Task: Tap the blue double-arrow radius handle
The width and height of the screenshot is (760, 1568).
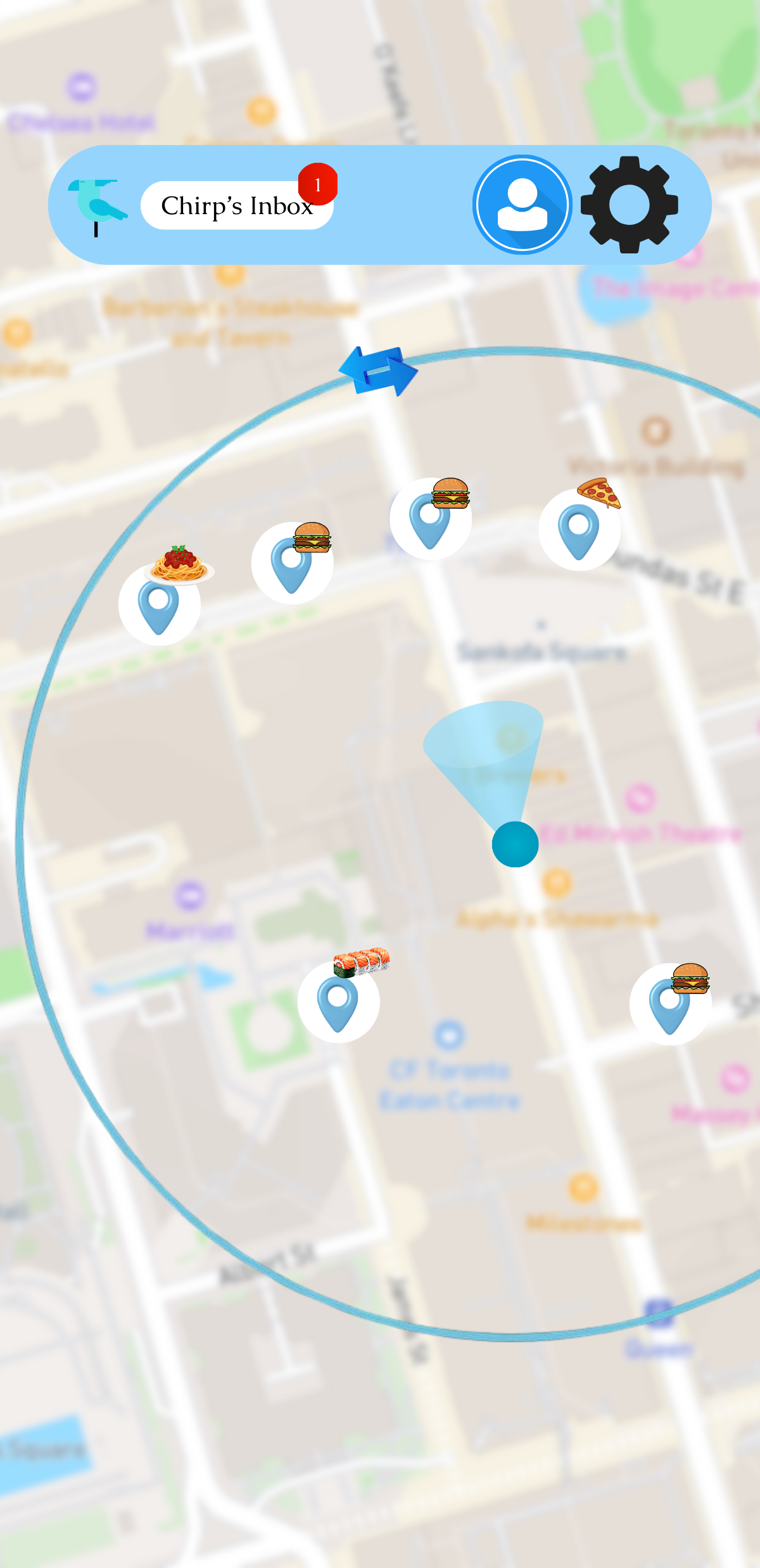Action: coord(378,371)
